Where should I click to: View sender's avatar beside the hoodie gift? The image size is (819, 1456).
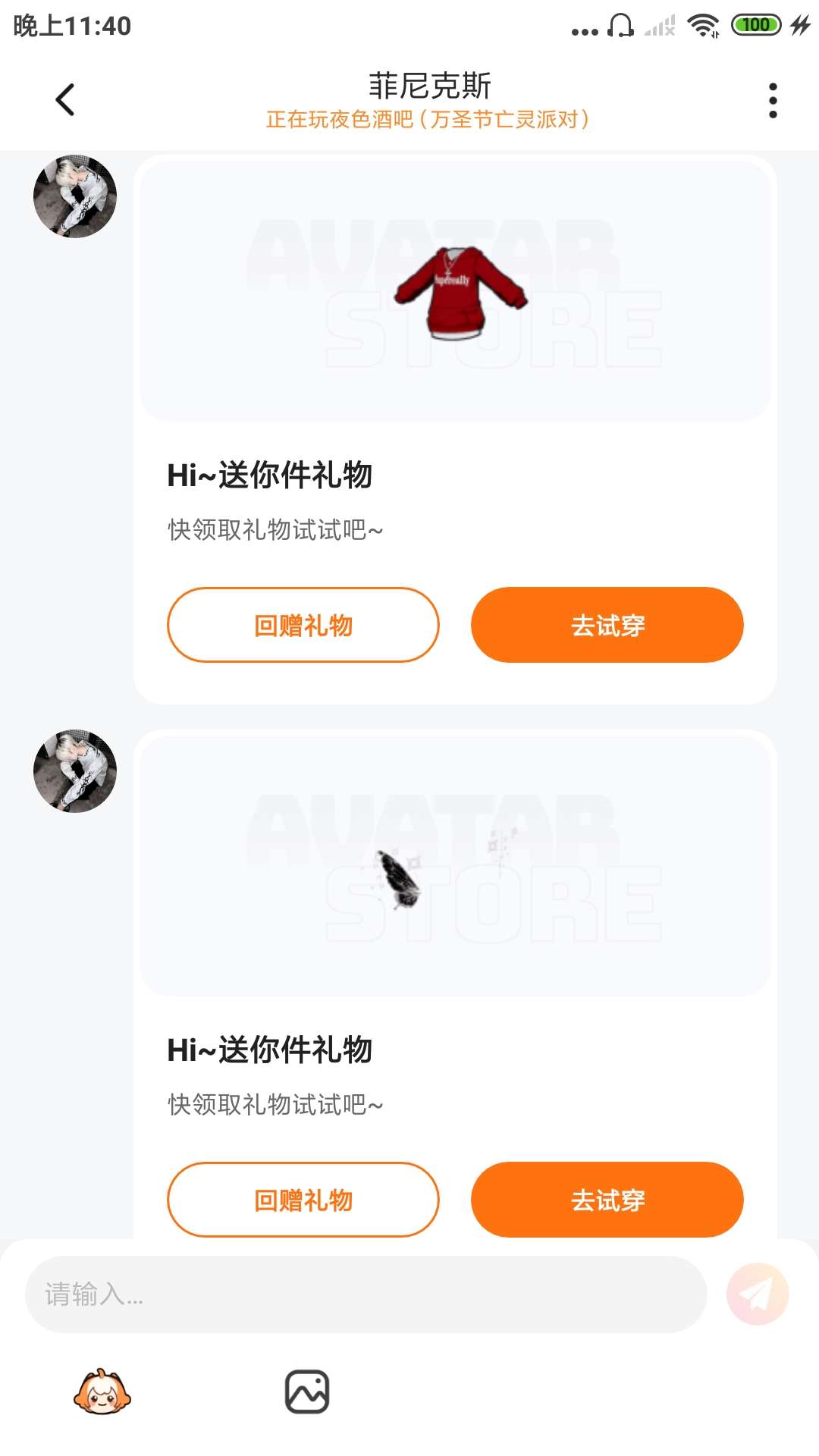(x=75, y=196)
